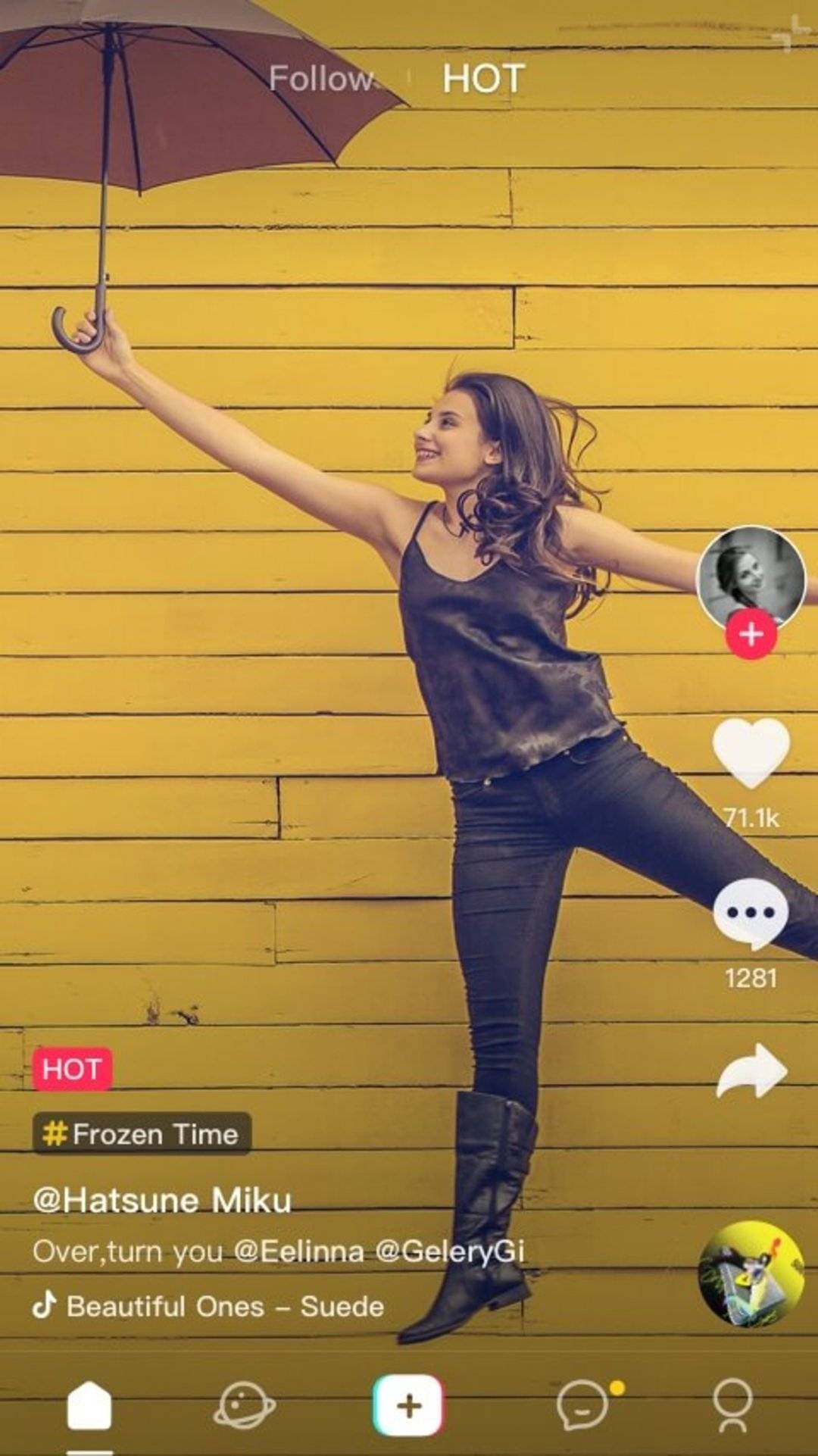The height and width of the screenshot is (1456, 818).
Task: Open mentioned user @Eelinna
Action: click(x=299, y=1251)
